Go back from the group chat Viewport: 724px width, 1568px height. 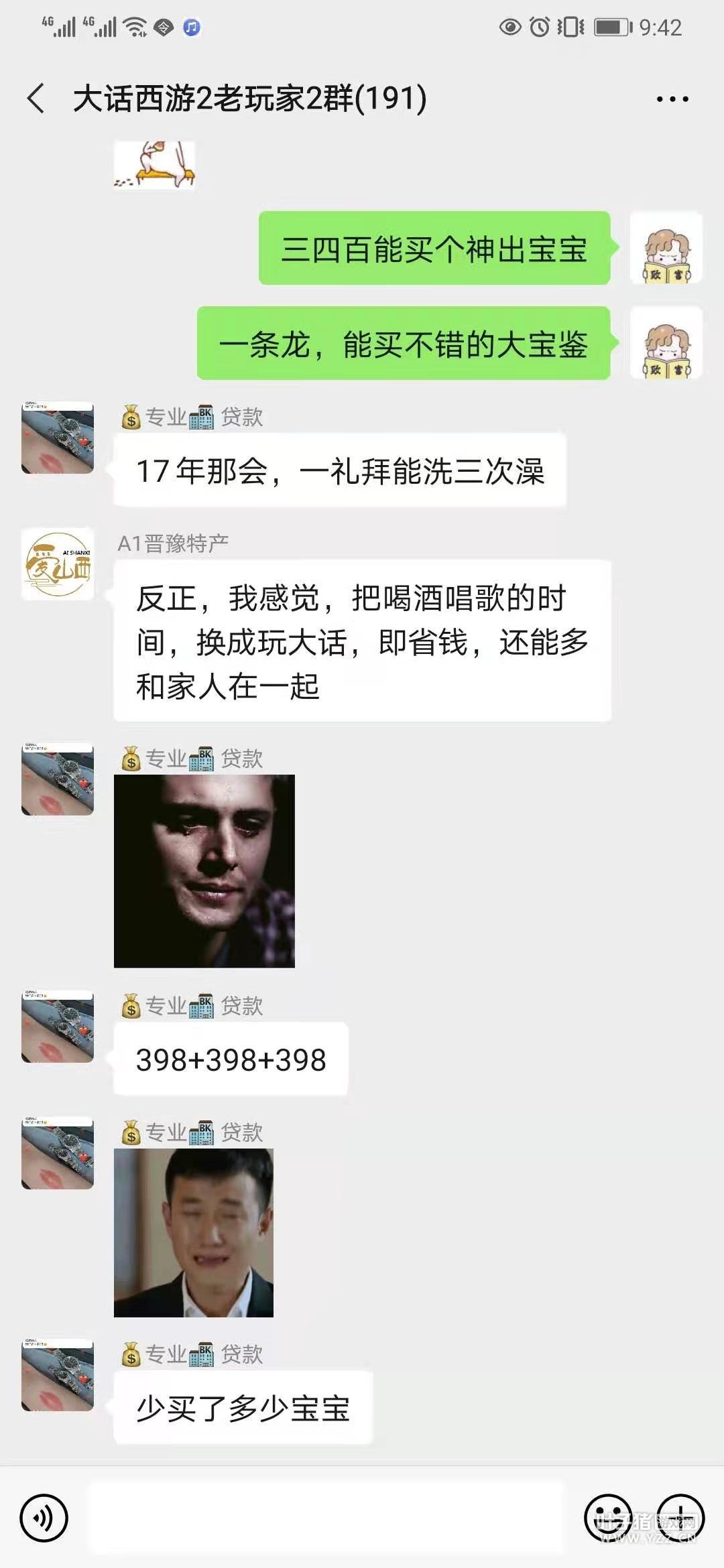click(x=36, y=99)
